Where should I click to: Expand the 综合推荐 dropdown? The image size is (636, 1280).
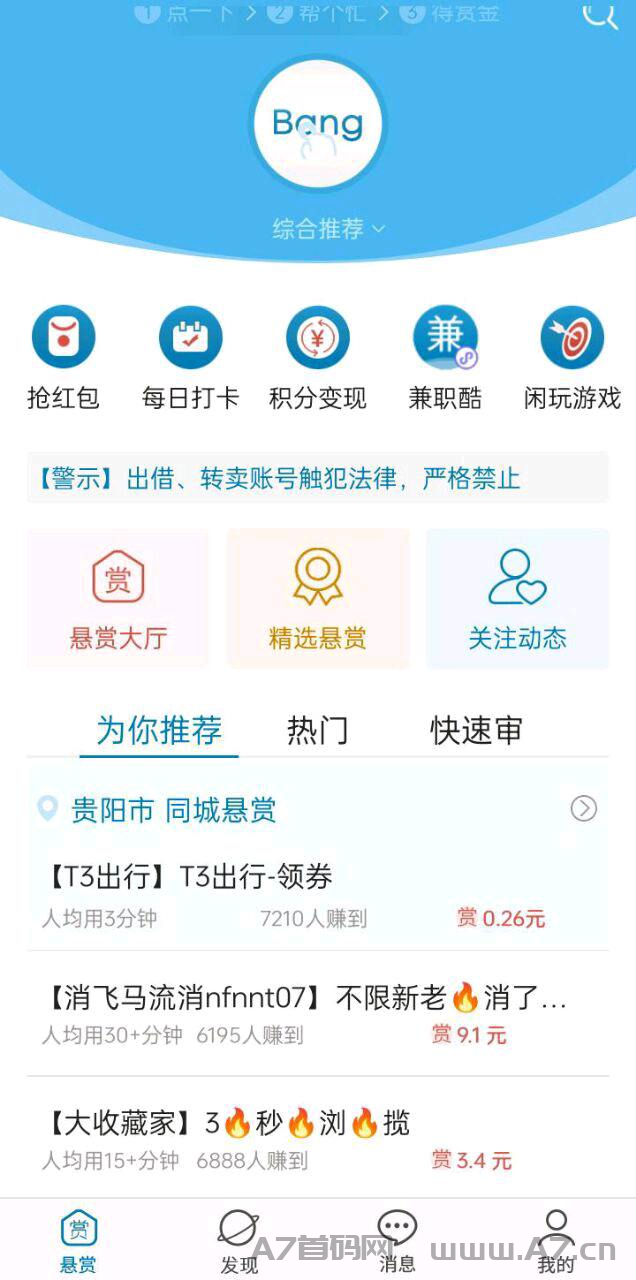328,229
